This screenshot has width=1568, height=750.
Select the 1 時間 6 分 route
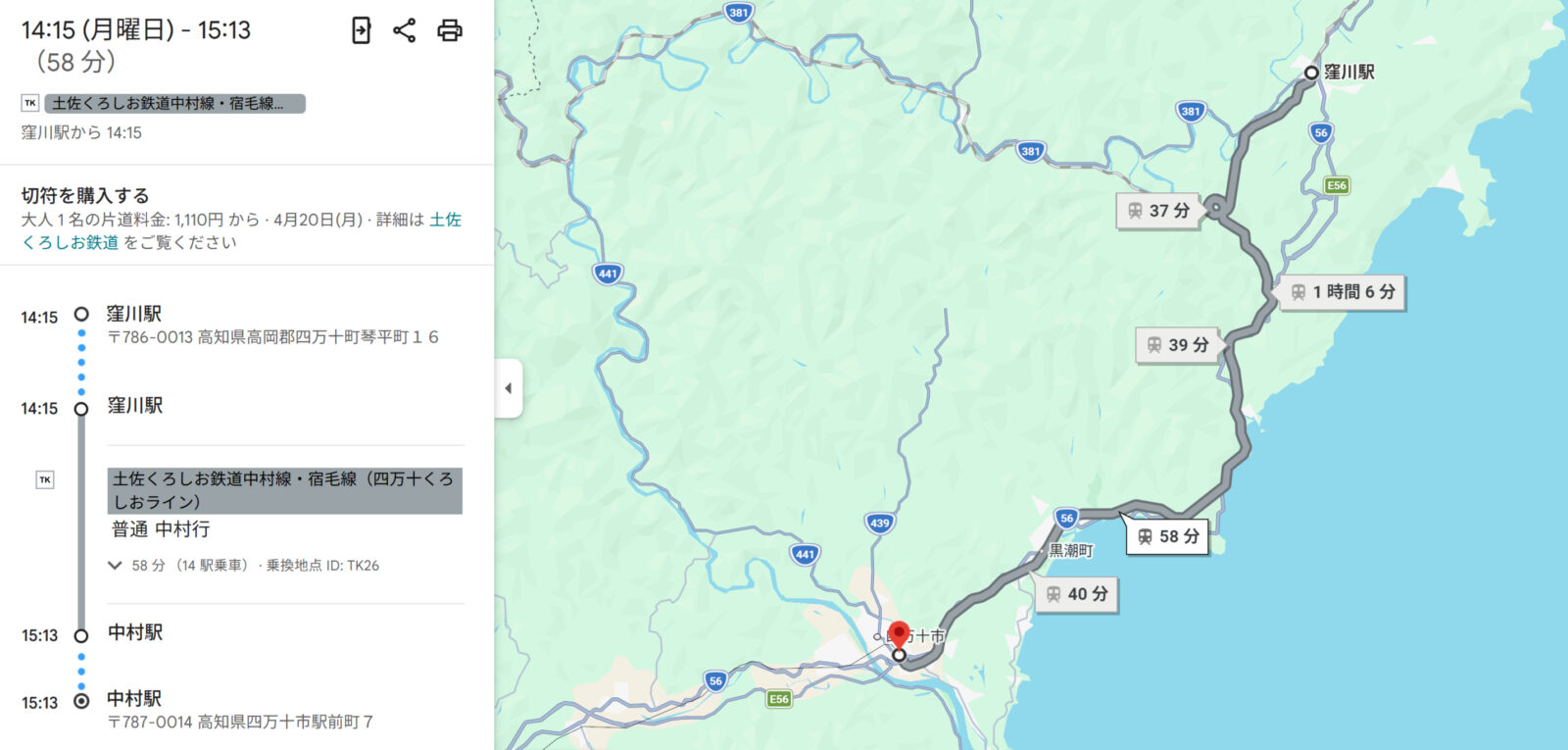coord(1343,292)
